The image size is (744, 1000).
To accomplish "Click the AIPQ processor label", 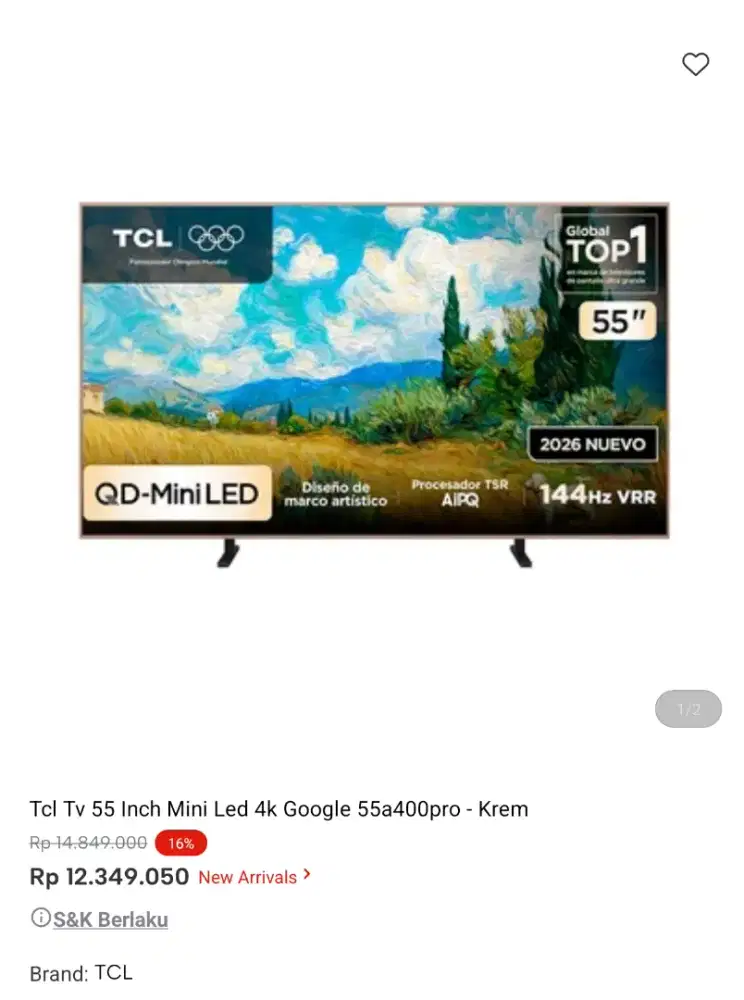I will pyautogui.click(x=462, y=491).
